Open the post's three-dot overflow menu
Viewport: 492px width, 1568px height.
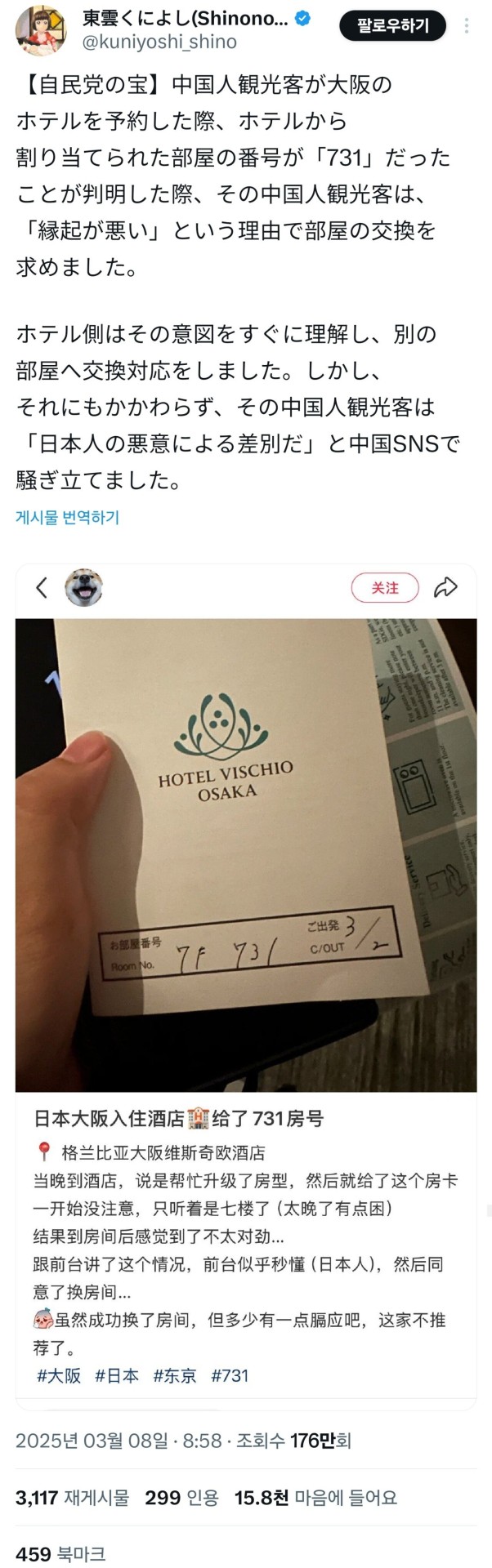[x=467, y=26]
